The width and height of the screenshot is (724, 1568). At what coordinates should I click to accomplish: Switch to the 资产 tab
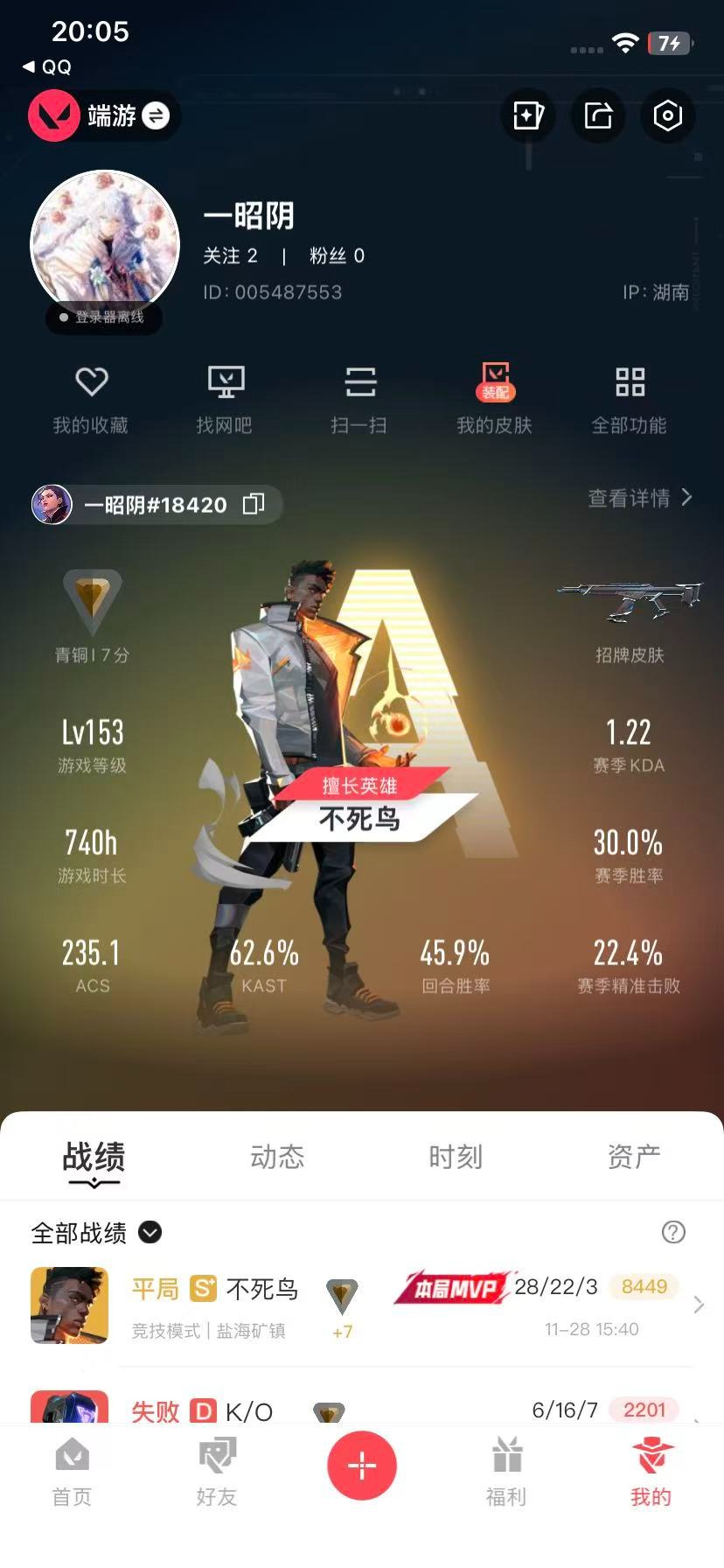[x=635, y=1157]
